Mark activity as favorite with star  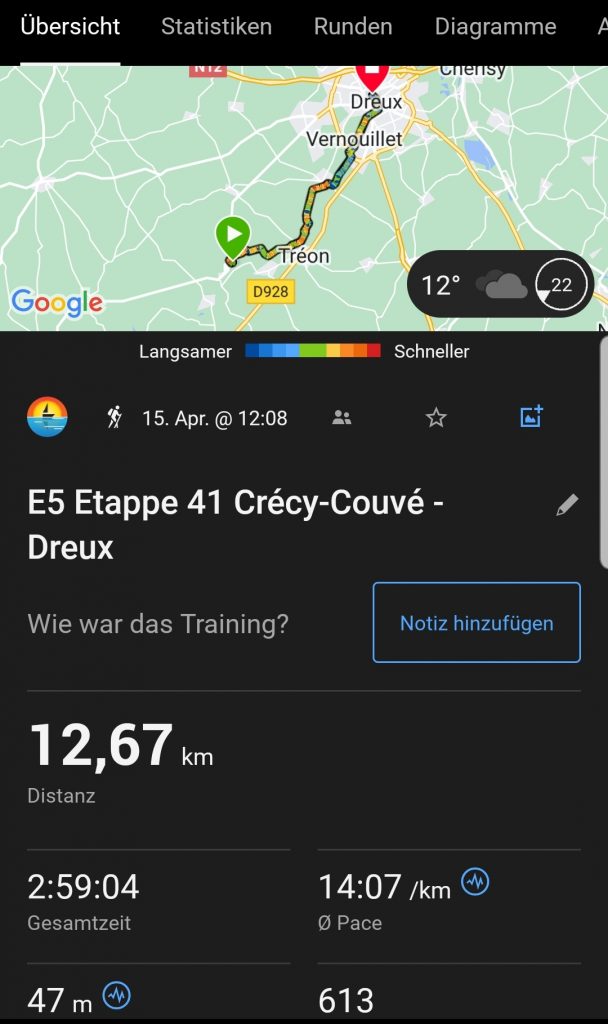point(436,418)
